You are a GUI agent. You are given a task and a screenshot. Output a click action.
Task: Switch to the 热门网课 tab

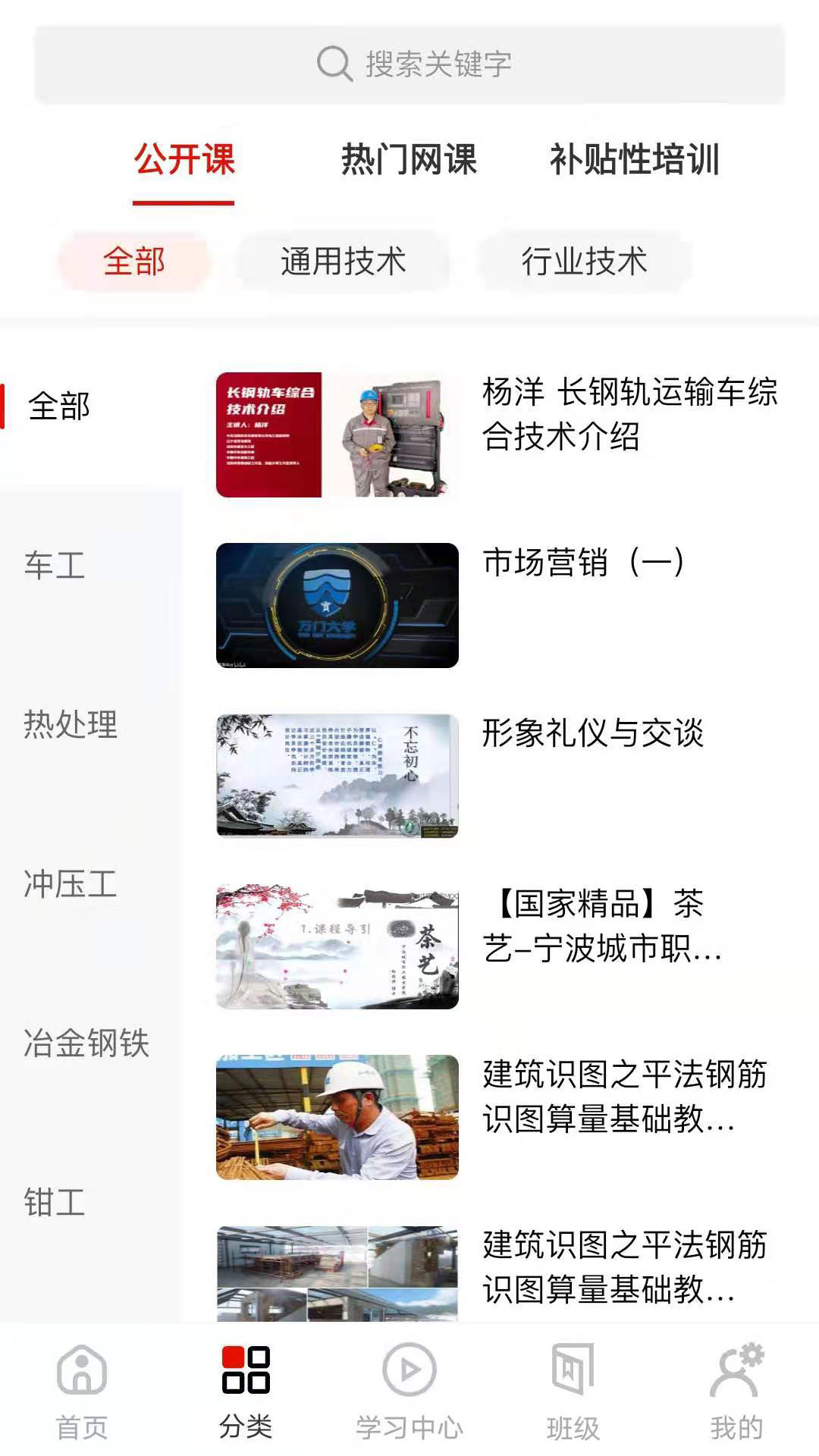click(x=407, y=159)
